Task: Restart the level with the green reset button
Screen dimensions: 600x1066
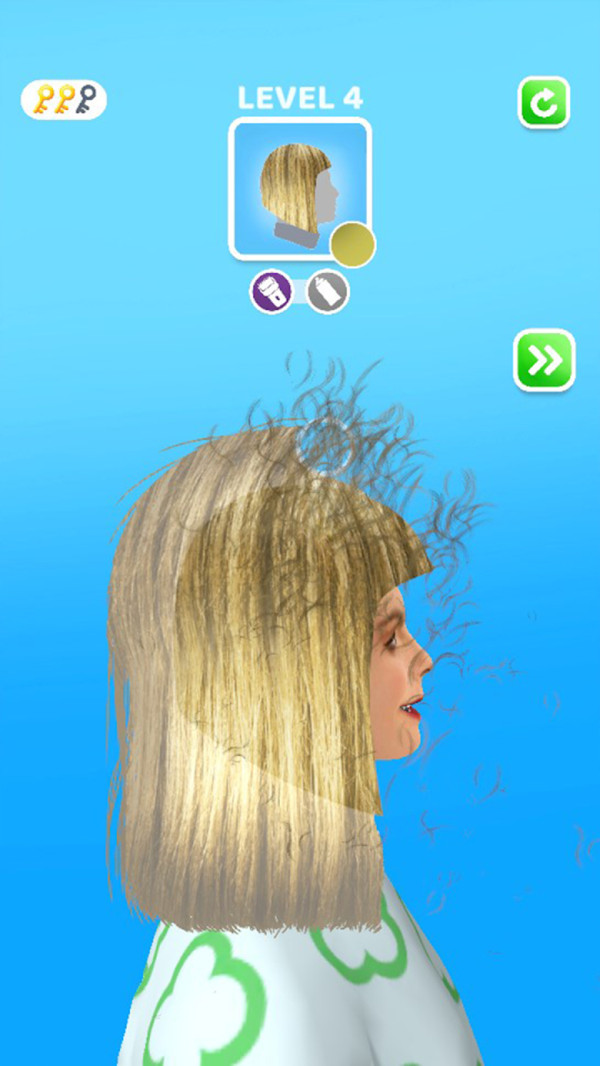Action: pyautogui.click(x=543, y=102)
